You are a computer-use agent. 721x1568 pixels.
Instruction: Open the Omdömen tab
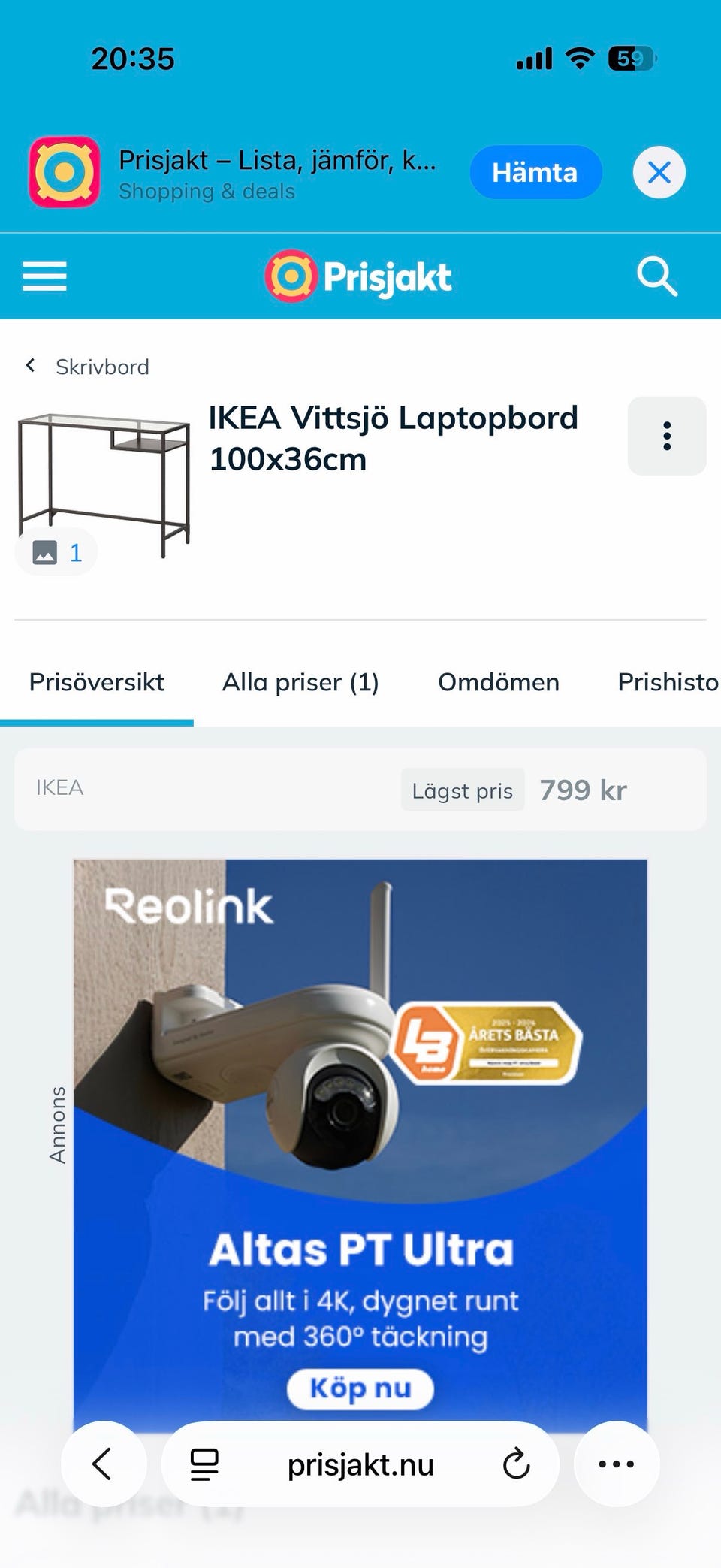[498, 682]
